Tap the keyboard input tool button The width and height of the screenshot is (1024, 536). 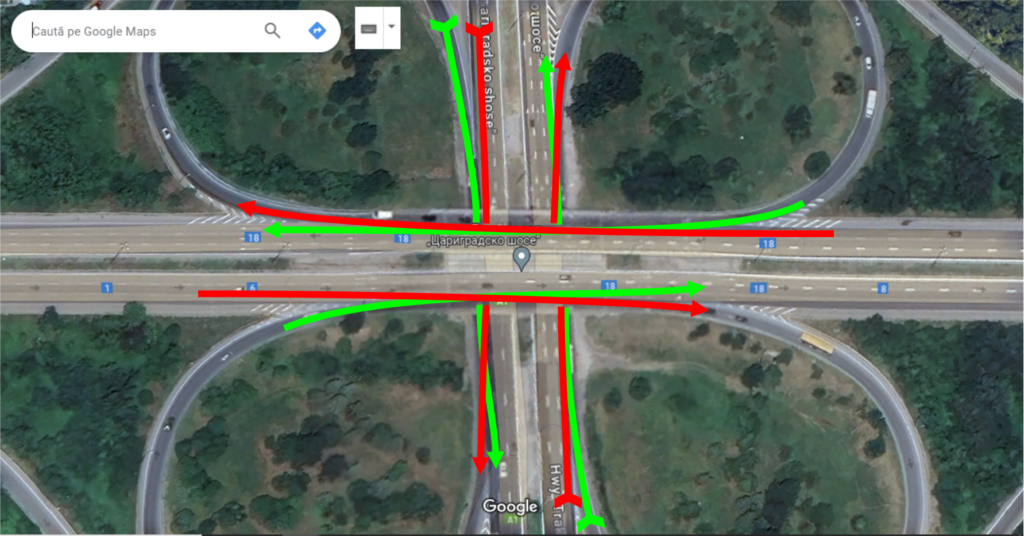tap(368, 28)
